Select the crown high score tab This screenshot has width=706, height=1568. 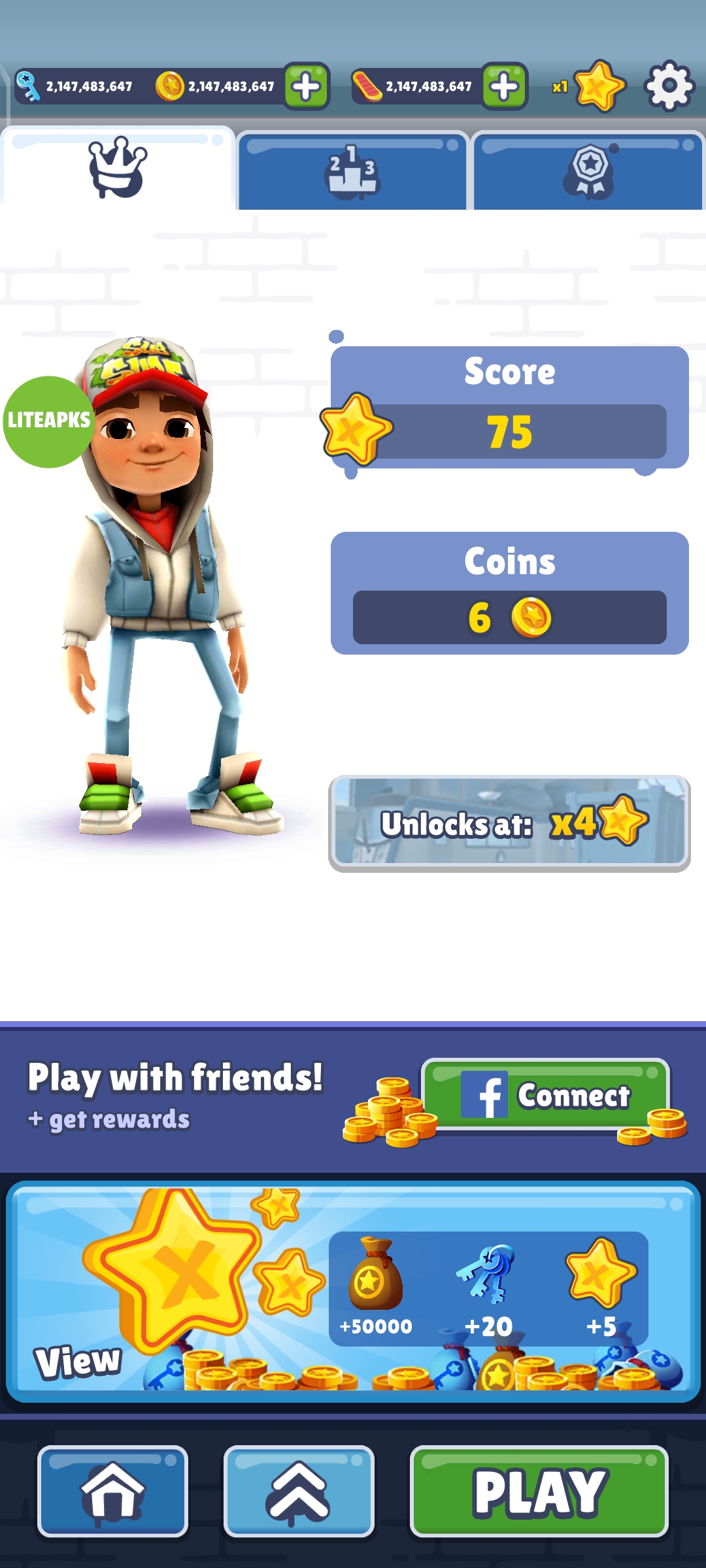click(x=118, y=169)
